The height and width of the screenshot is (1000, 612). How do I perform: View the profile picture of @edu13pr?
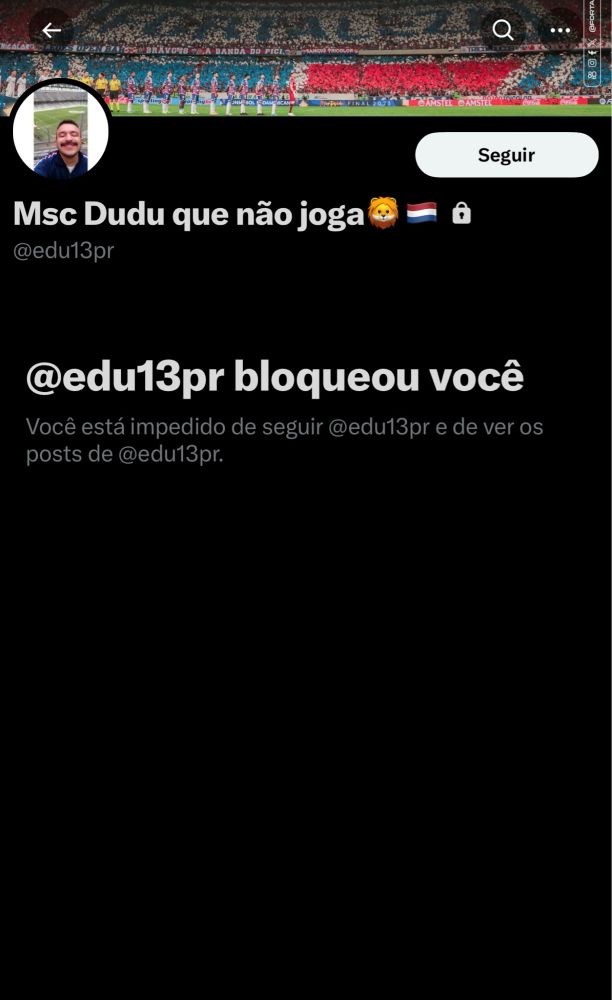click(x=61, y=131)
